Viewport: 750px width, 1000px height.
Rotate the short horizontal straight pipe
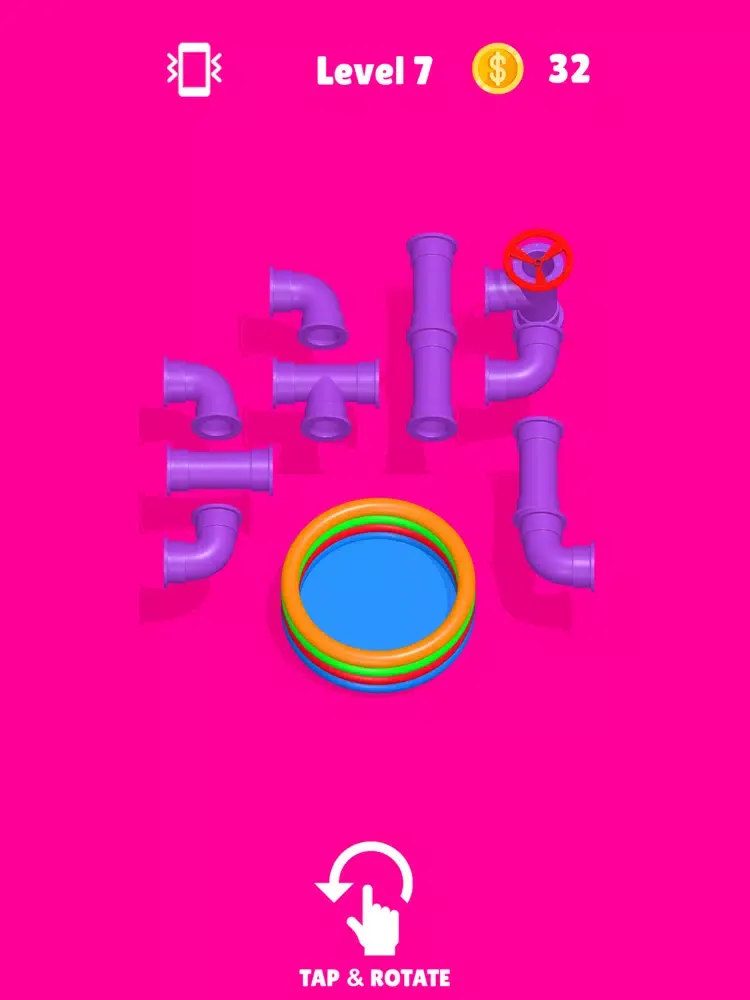(220, 469)
